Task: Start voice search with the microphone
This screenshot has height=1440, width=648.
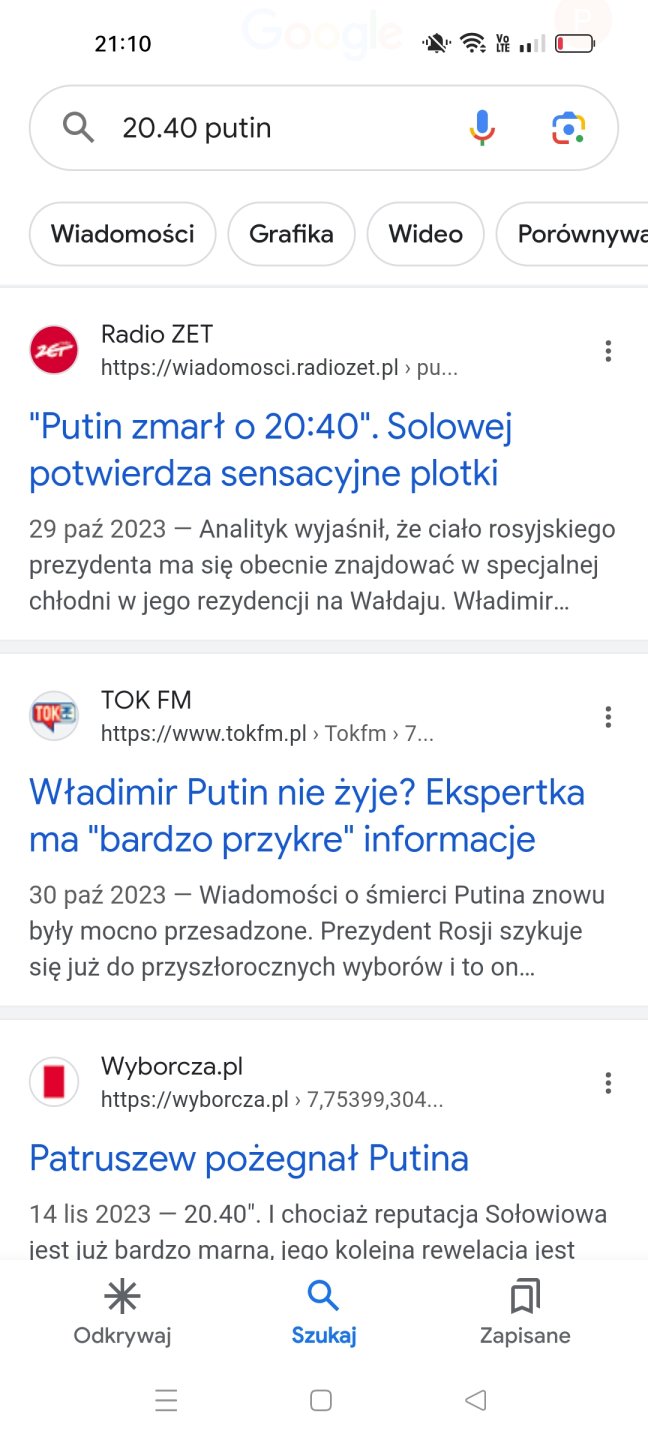Action: pyautogui.click(x=482, y=128)
